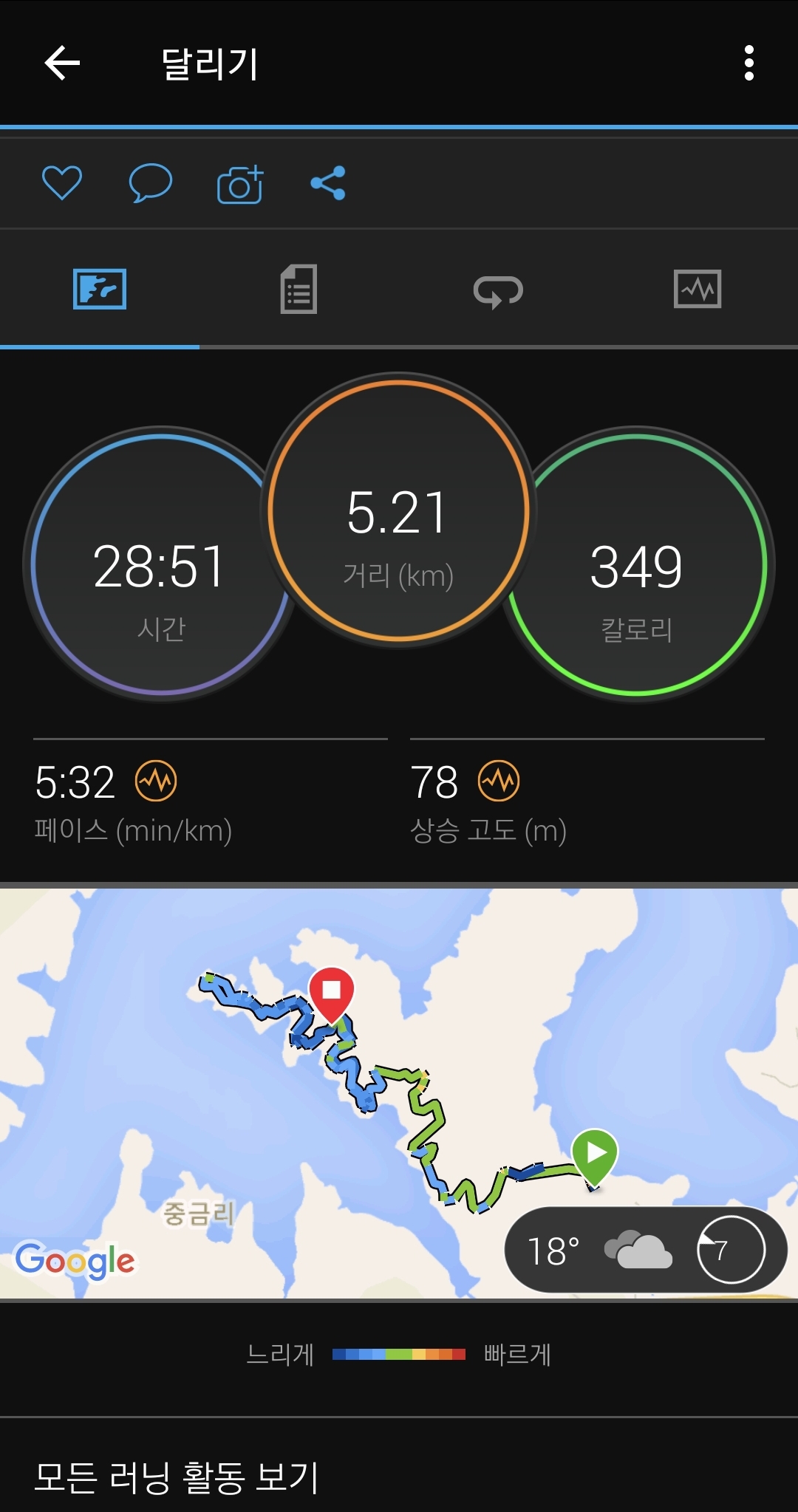This screenshot has height=1512, width=798.
Task: Switch to the charts tab
Action: pos(698,289)
